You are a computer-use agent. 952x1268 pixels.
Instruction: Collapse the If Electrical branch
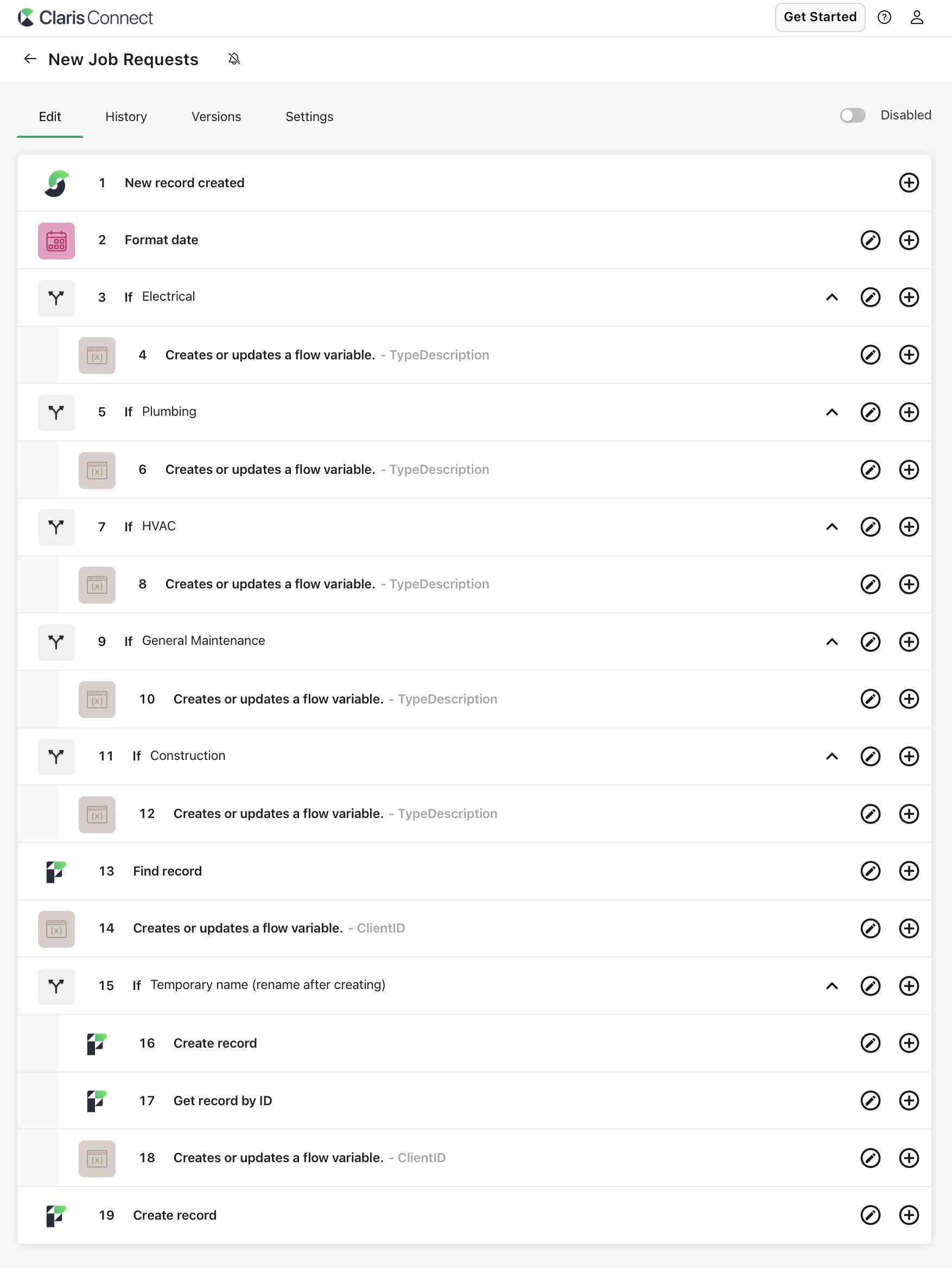click(832, 297)
